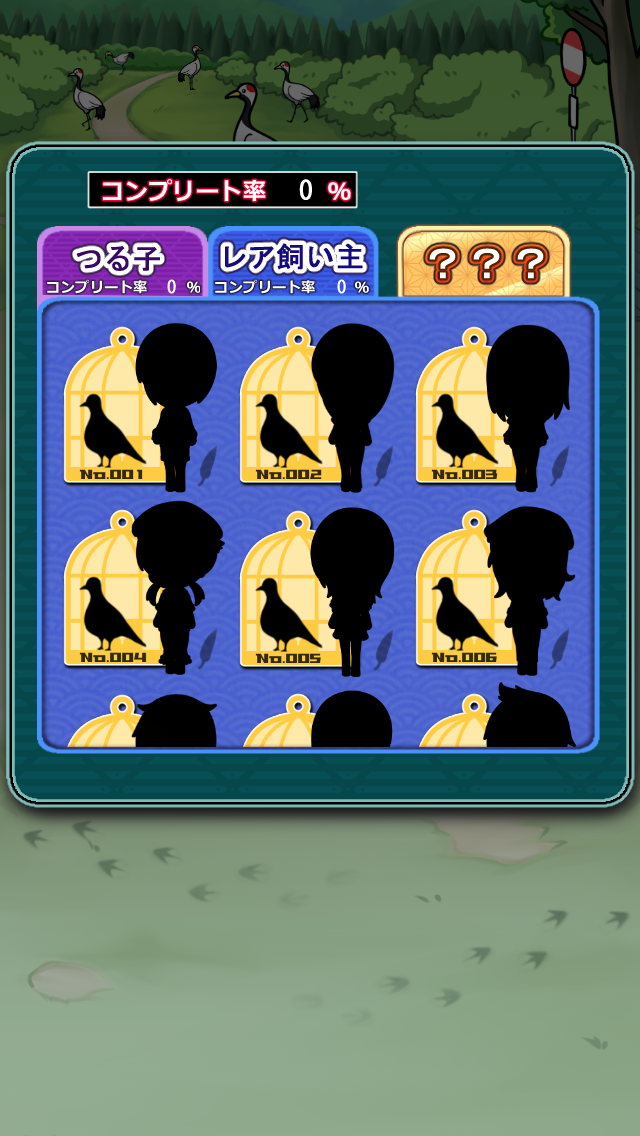The height and width of the screenshot is (1136, 640).
Task: Select the ??? mystery tab
Action: coord(484,263)
